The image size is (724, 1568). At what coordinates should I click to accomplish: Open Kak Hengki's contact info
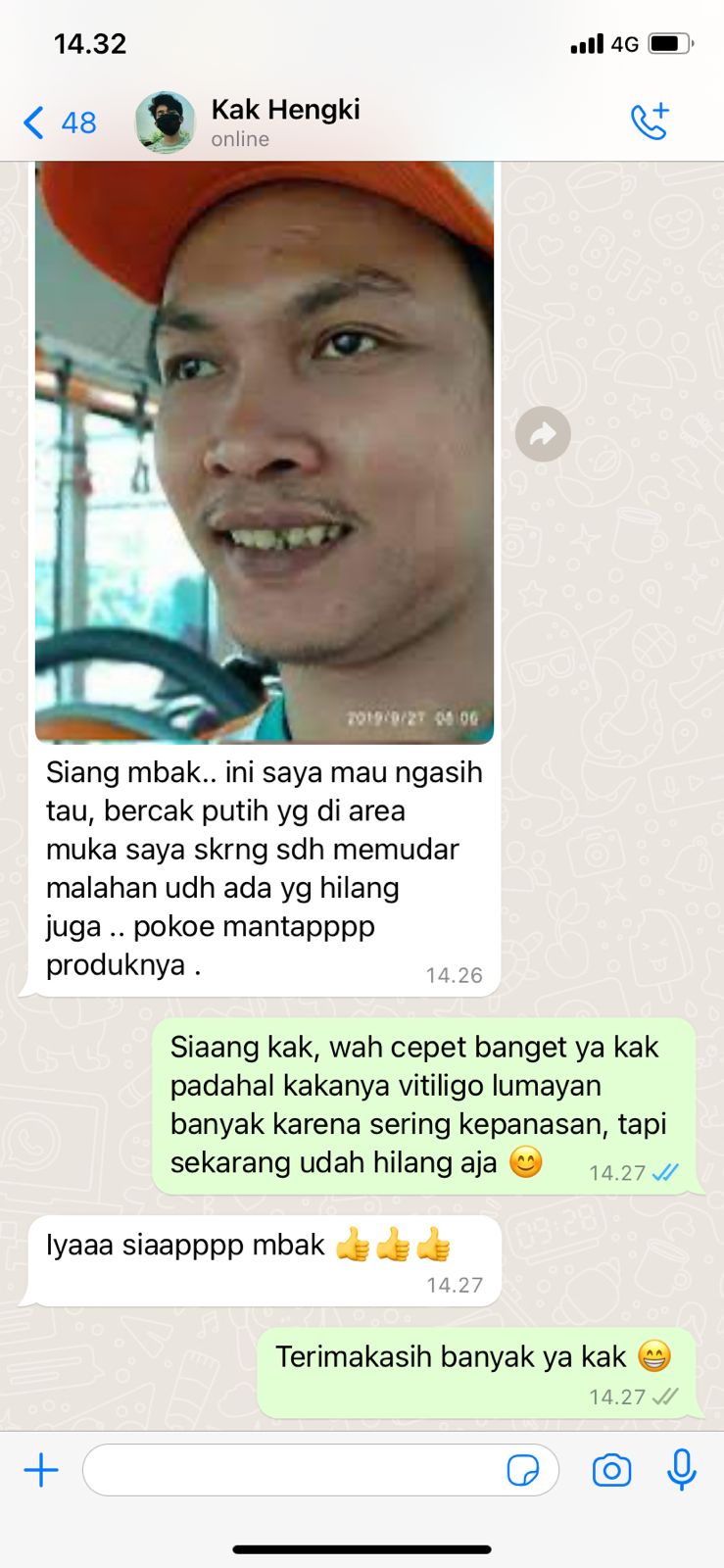coord(285,122)
